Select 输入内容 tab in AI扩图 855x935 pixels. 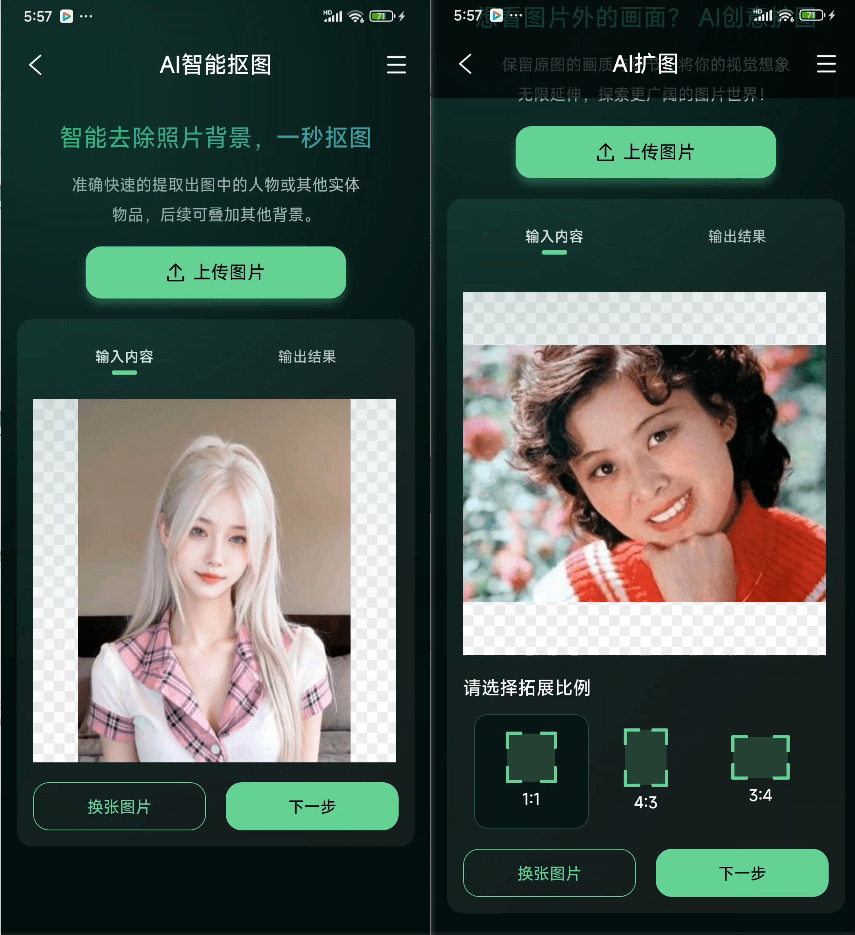554,237
